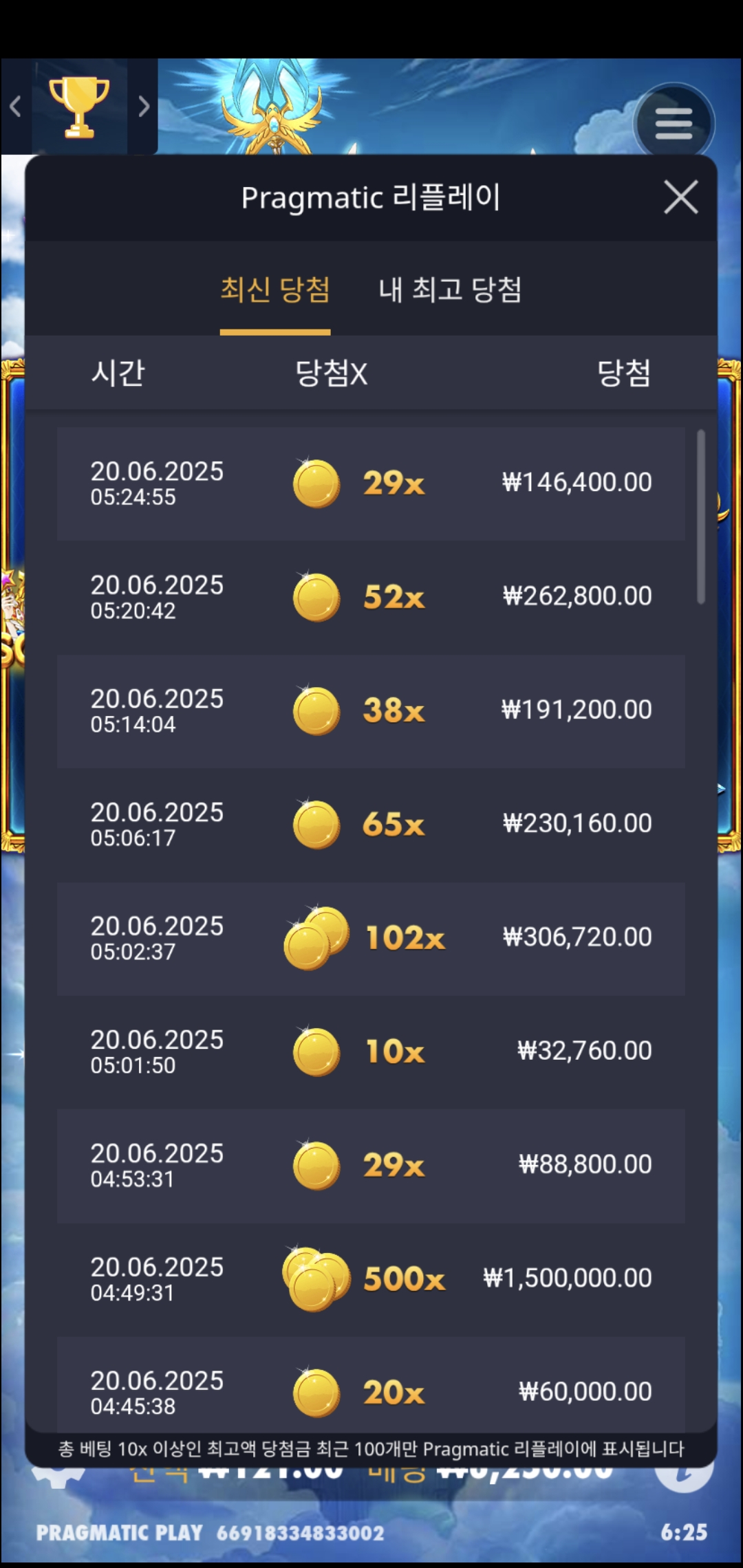Play the 38x replay from 05:14:04
The image size is (743, 1568).
[371, 710]
